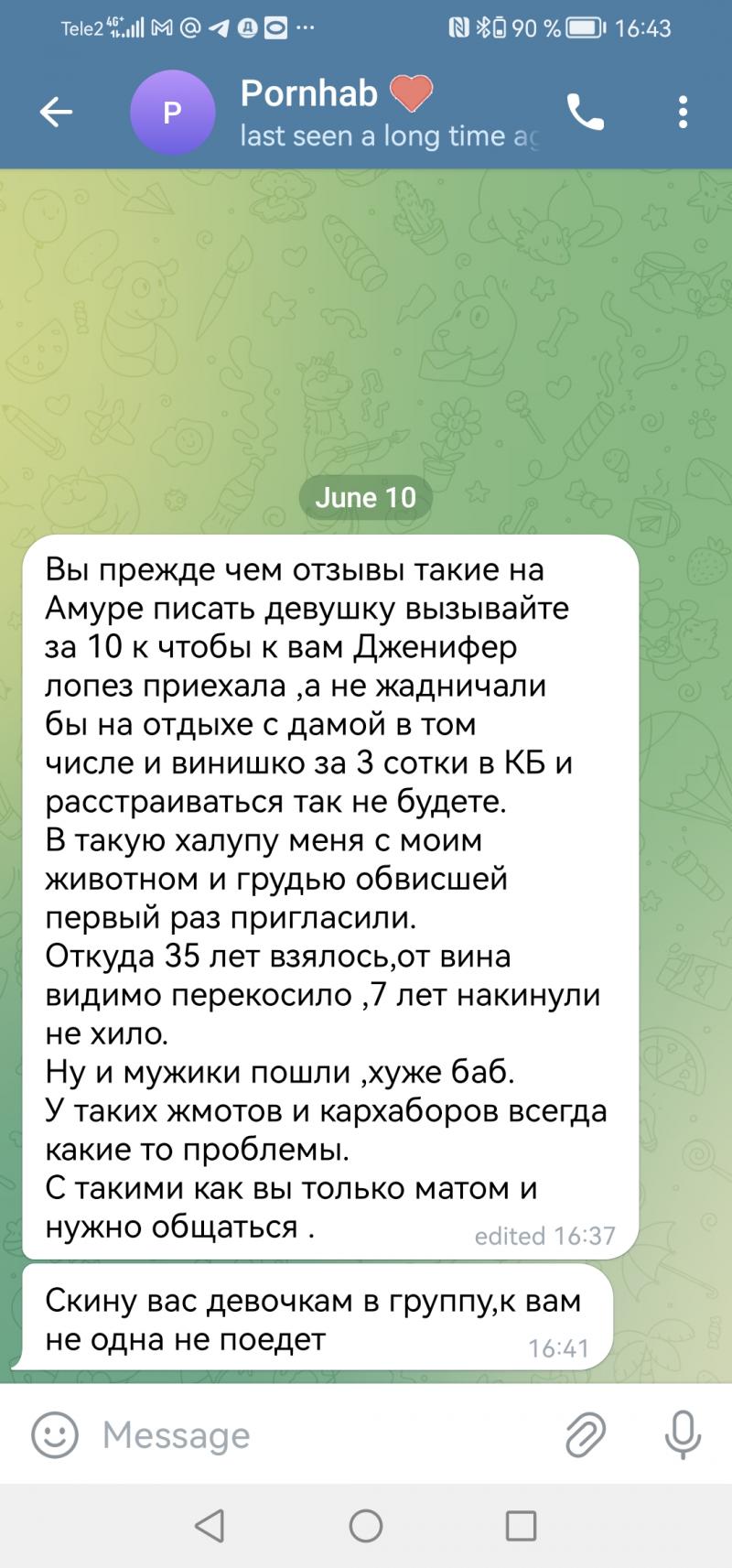
Task: Select the message sent at 16:41
Action: [316, 1318]
